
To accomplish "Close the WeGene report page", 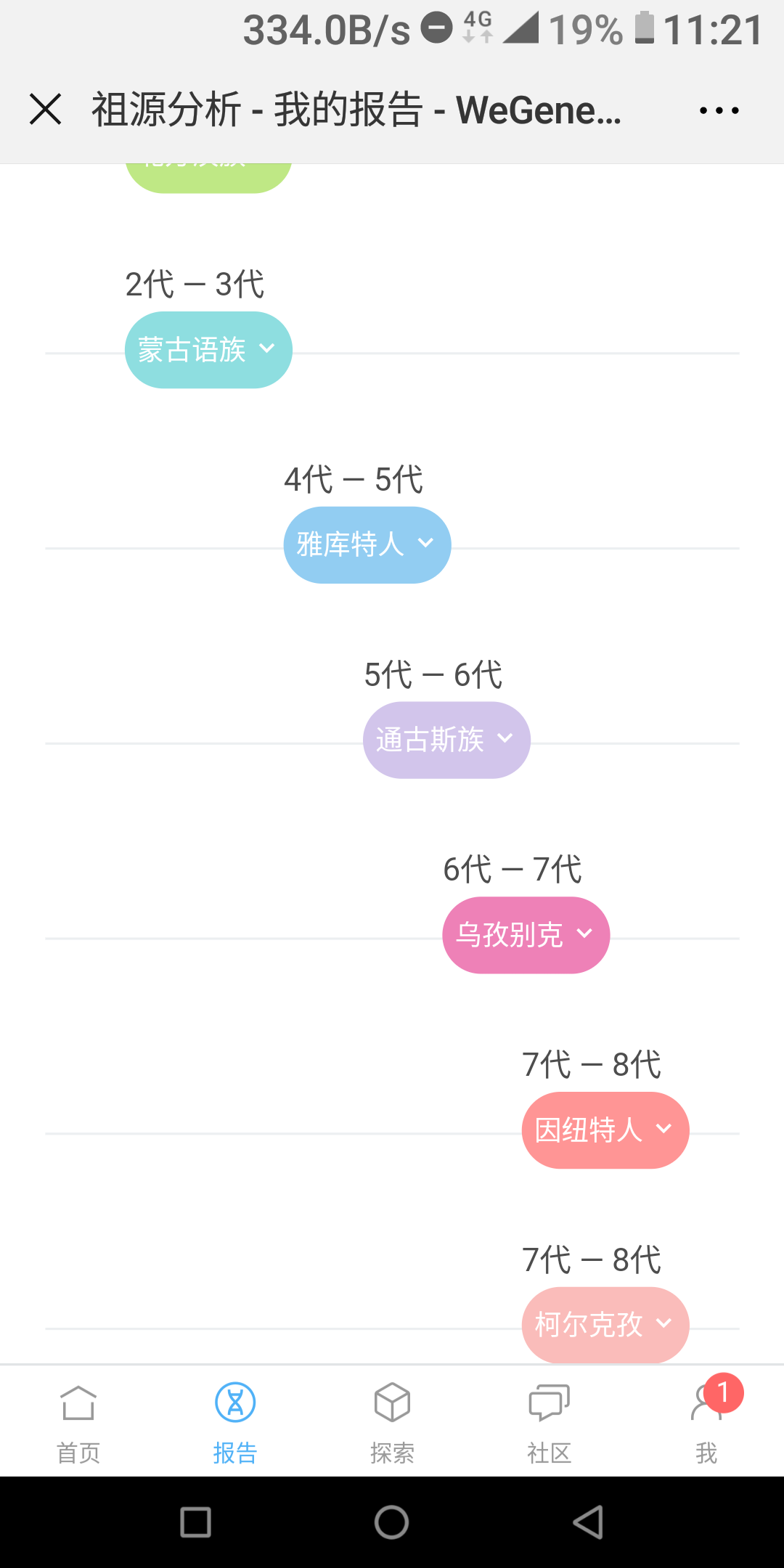I will click(45, 110).
